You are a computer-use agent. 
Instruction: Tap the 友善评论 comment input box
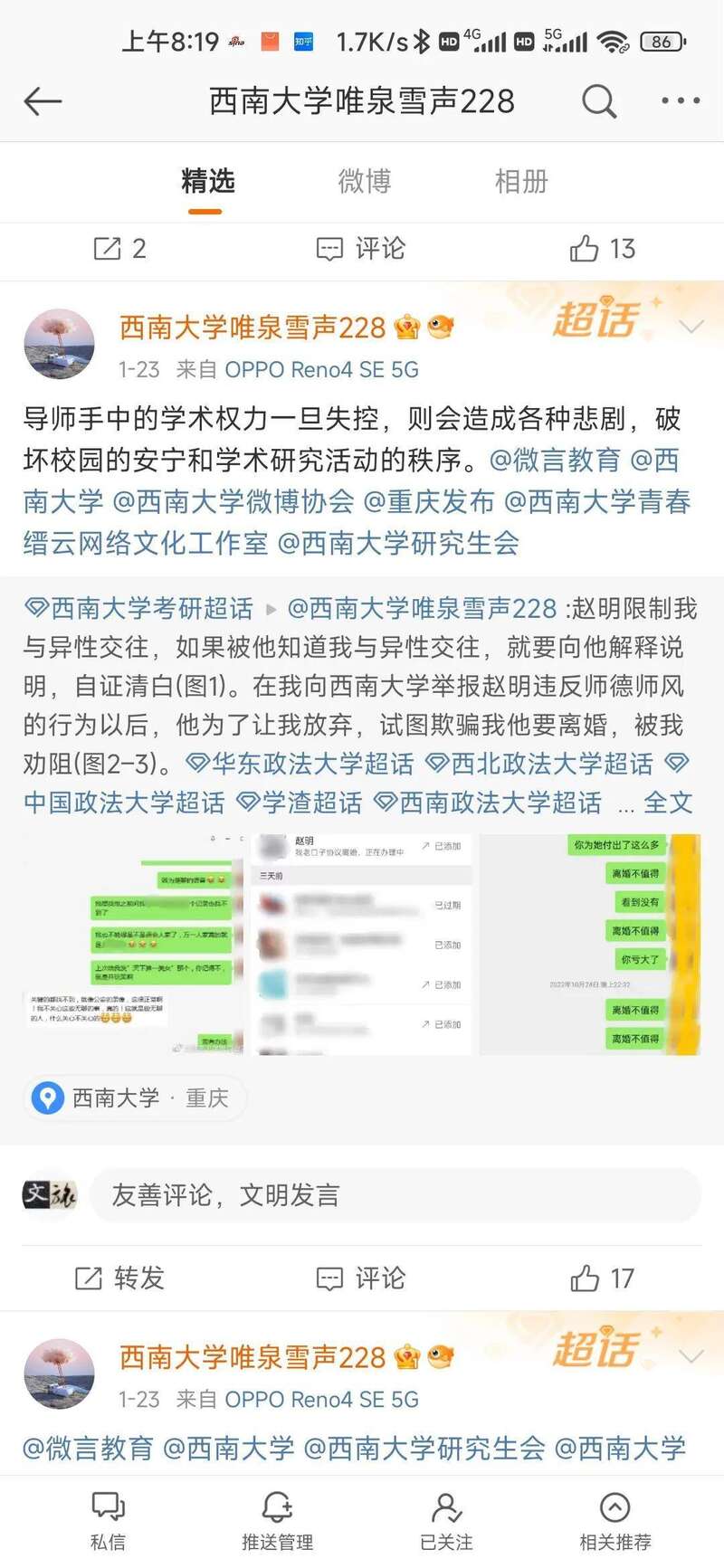[x=395, y=1195]
